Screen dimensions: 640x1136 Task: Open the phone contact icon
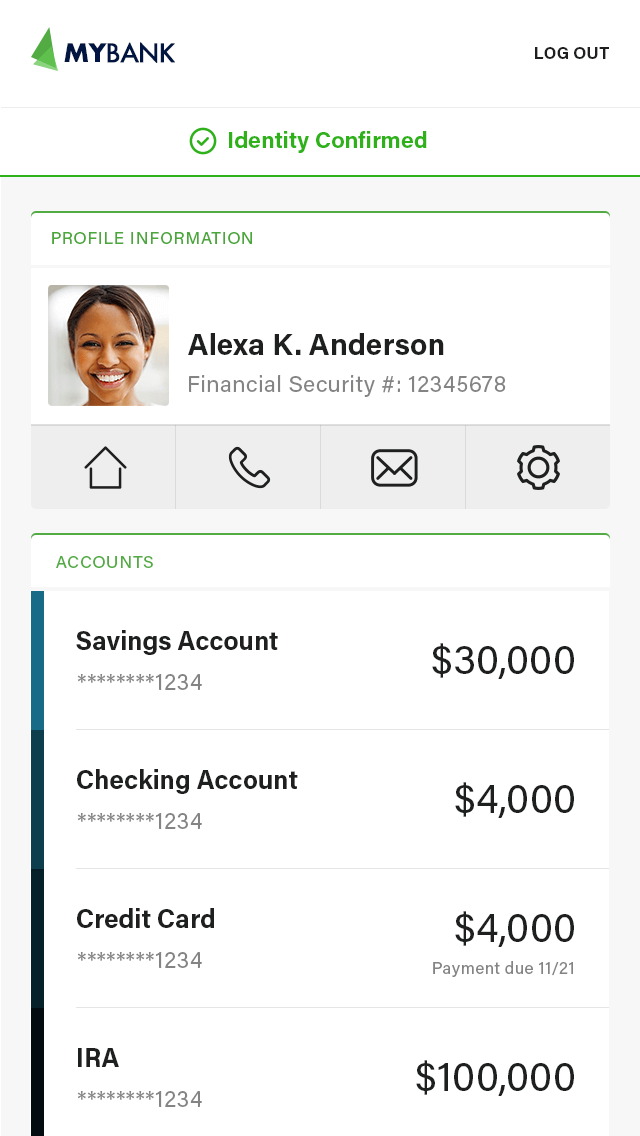click(249, 467)
